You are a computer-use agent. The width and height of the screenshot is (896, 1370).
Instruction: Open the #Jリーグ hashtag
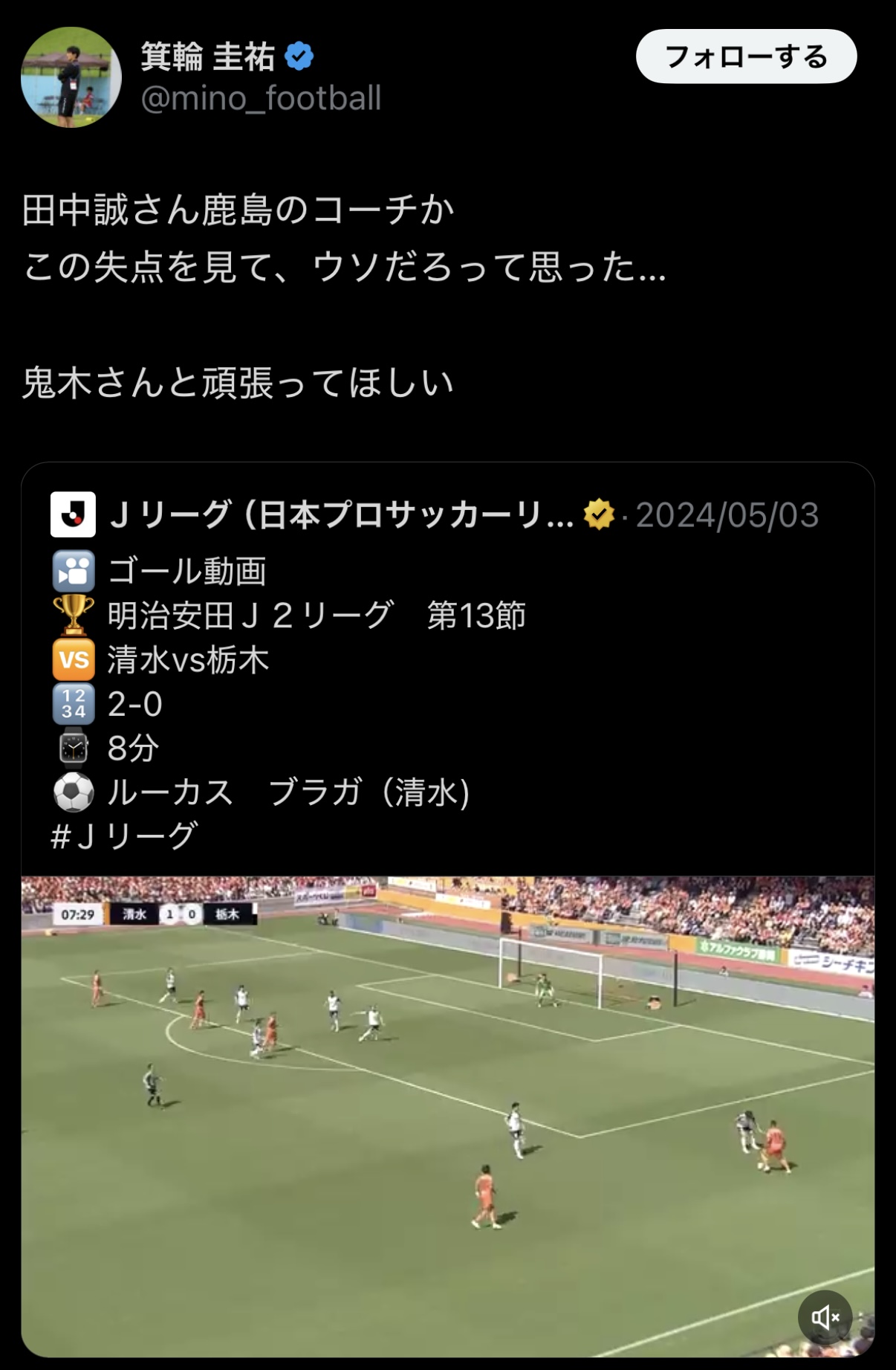124,836
